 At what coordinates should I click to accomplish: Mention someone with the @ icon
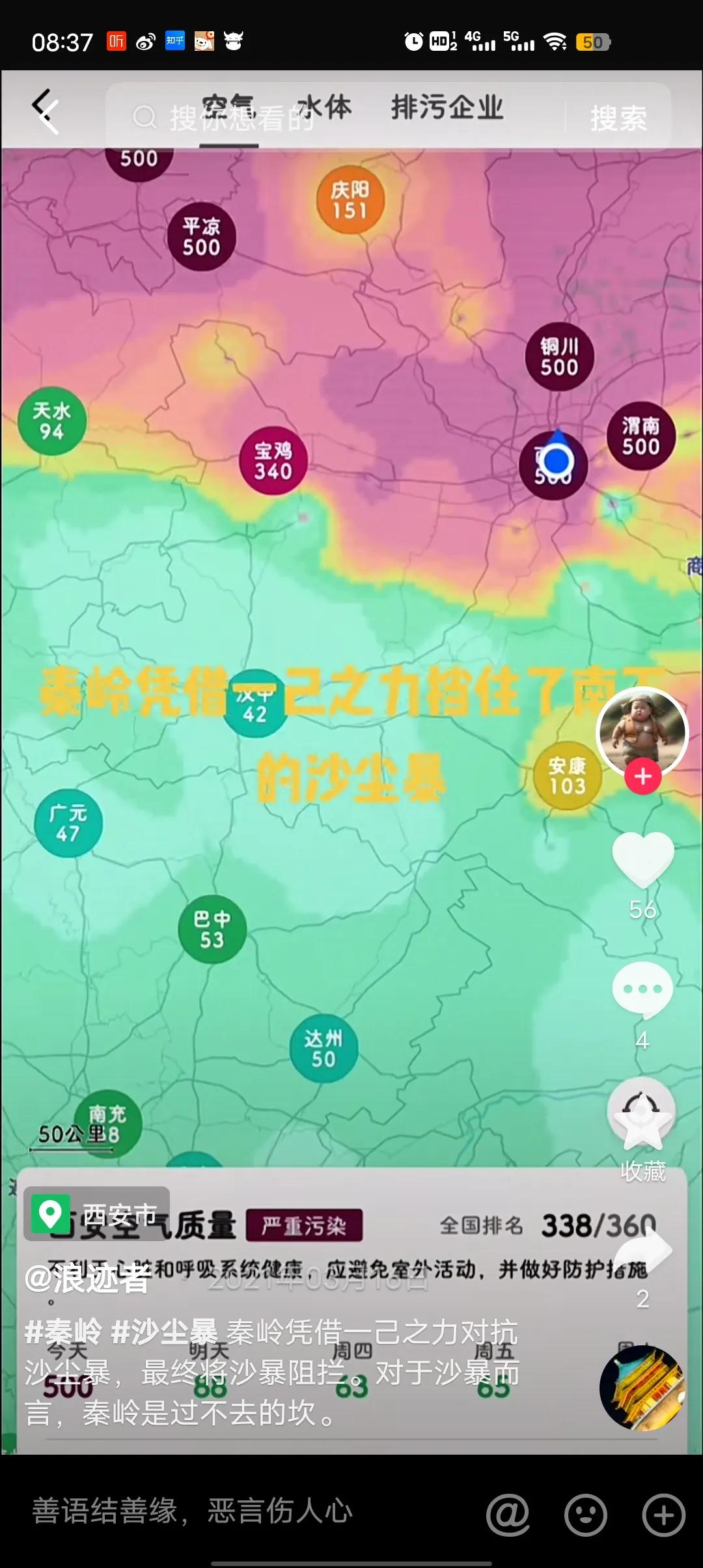[508, 1515]
